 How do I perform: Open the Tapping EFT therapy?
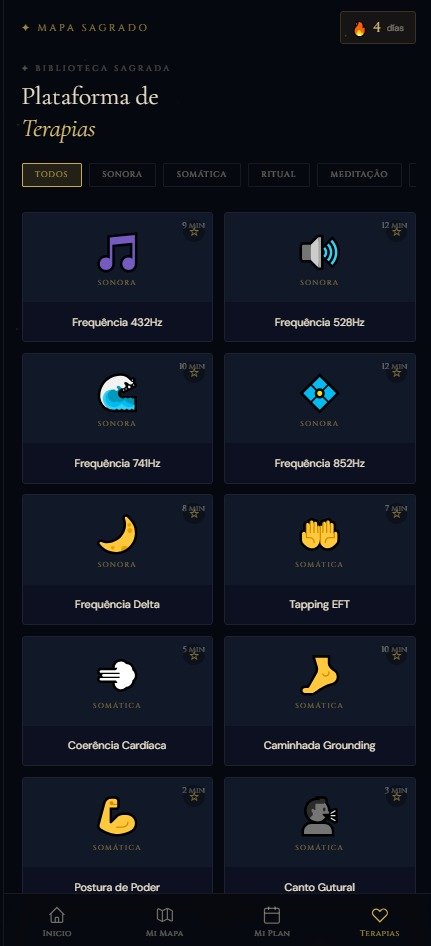(320, 559)
